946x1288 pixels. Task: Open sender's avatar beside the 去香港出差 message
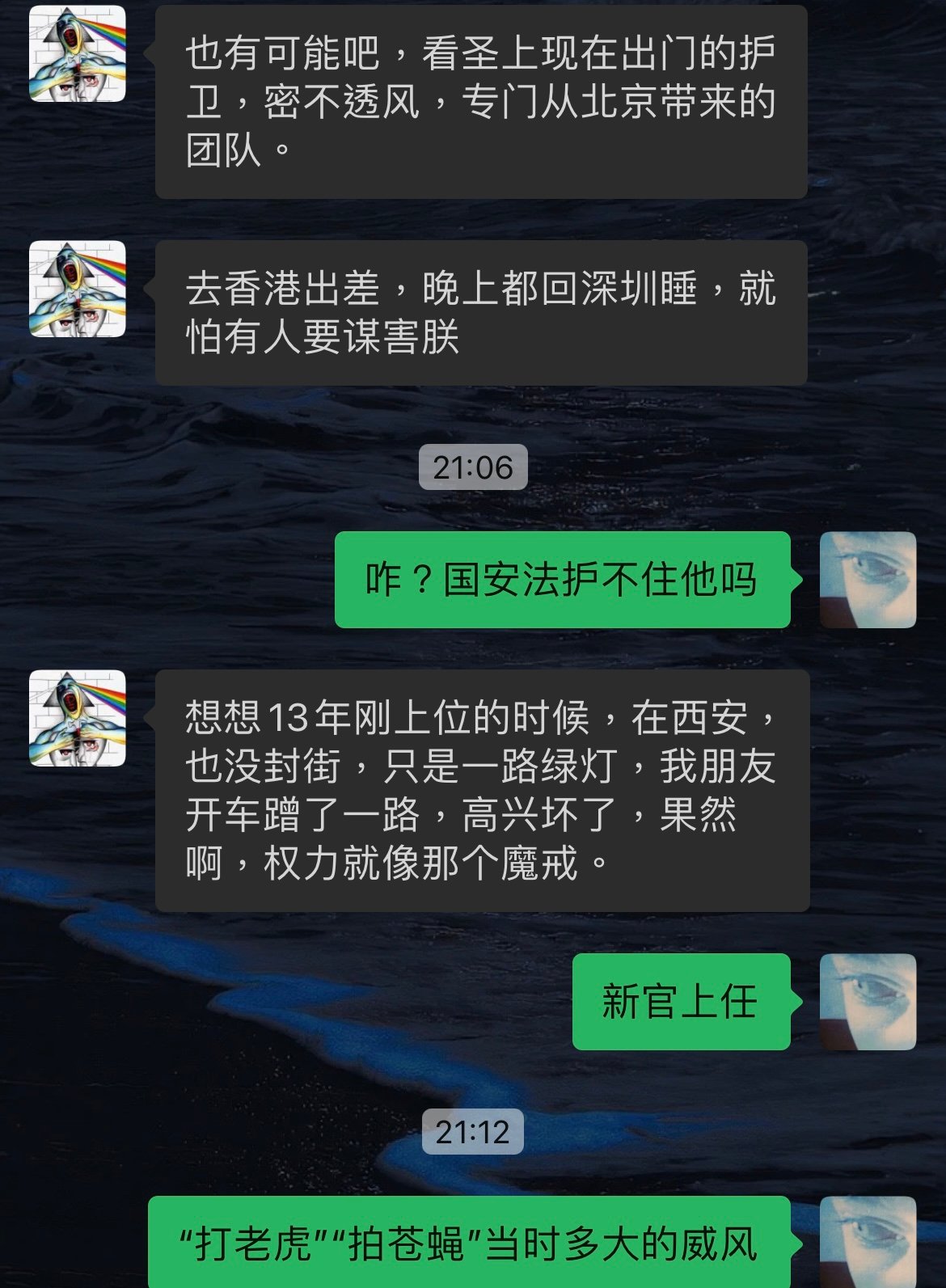[78, 289]
